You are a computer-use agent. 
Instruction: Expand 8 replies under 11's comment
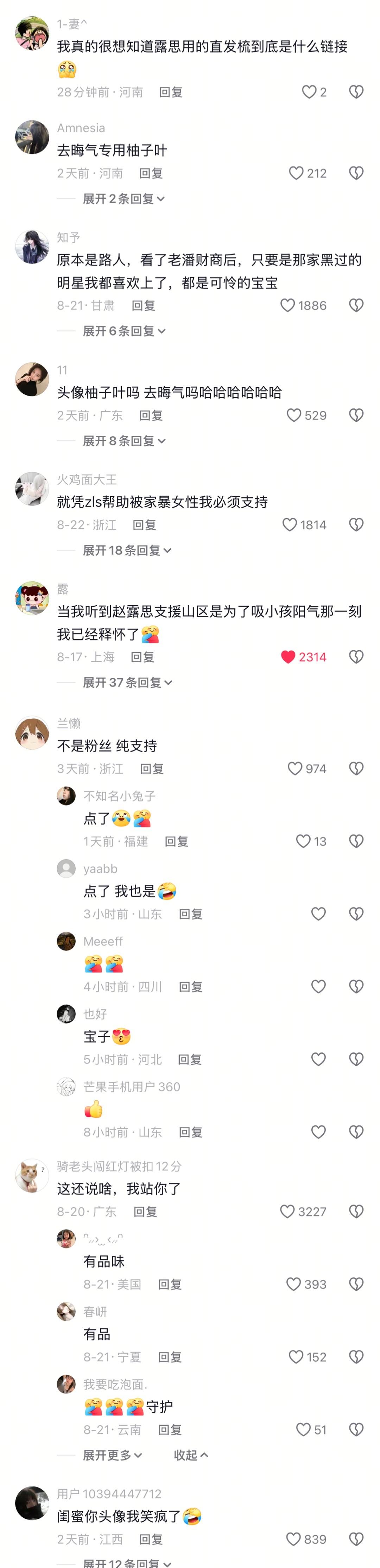pos(123,441)
